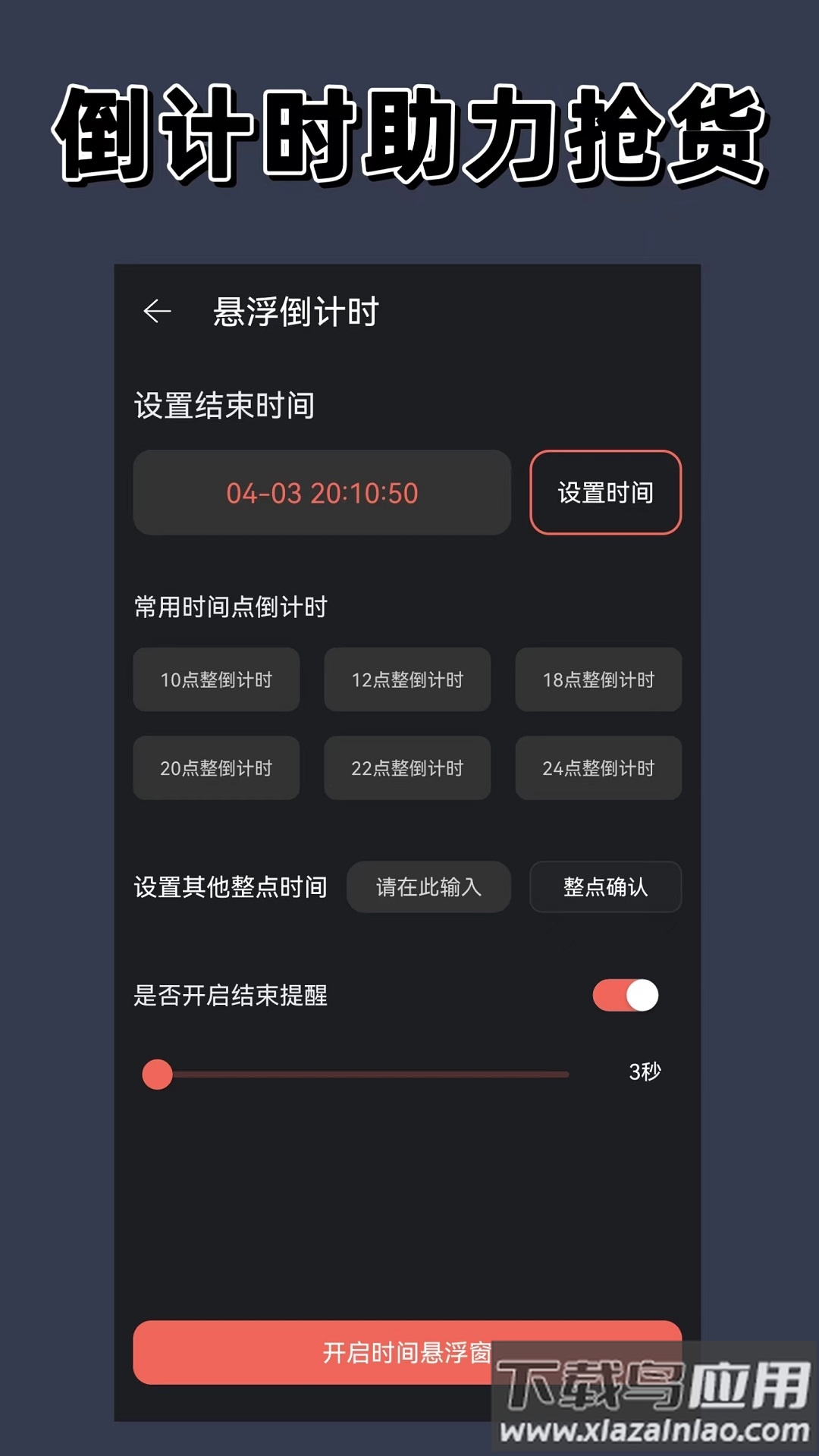819x1456 pixels.
Task: Click the end time display 04-03 20:10:50
Action: pos(322,493)
